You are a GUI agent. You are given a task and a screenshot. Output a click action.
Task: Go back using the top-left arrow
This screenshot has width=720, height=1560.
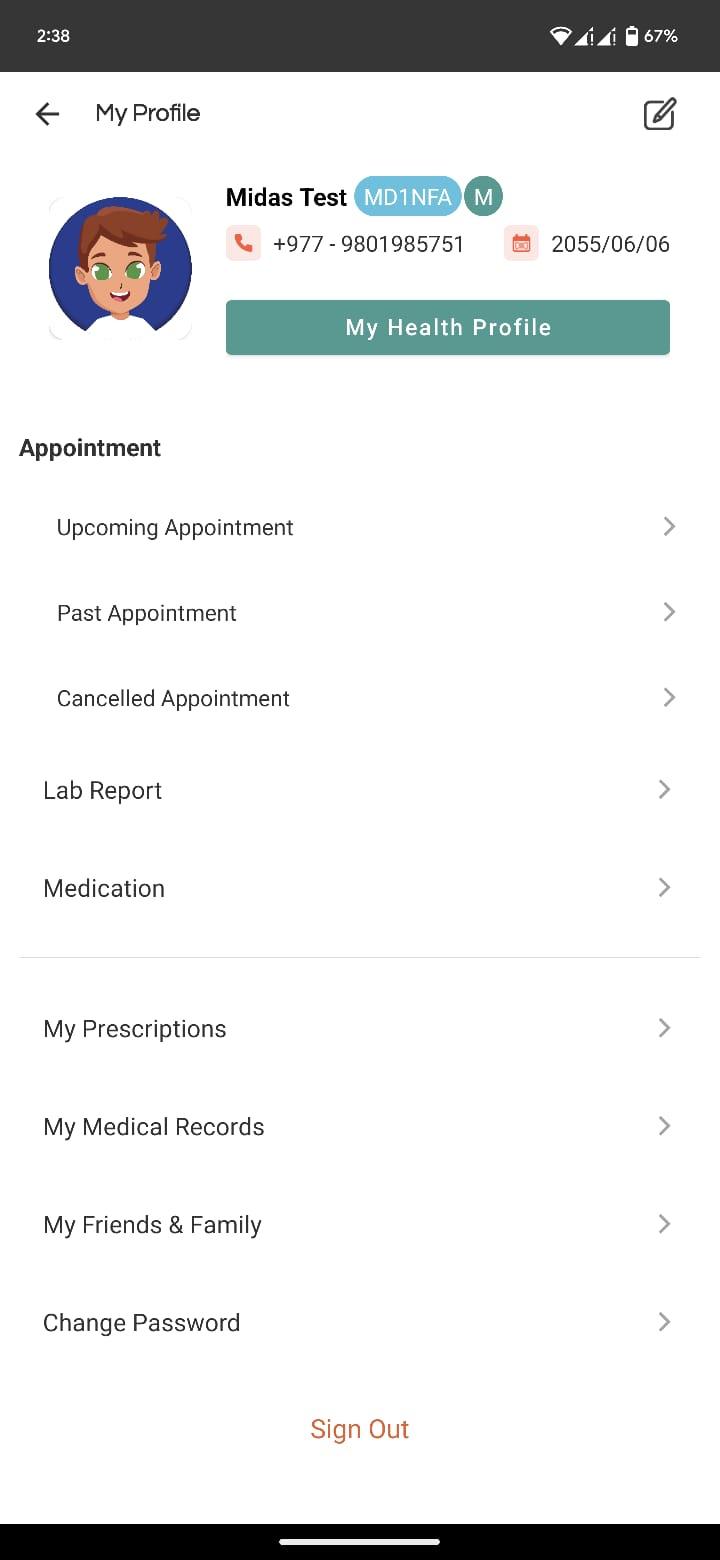click(x=47, y=114)
